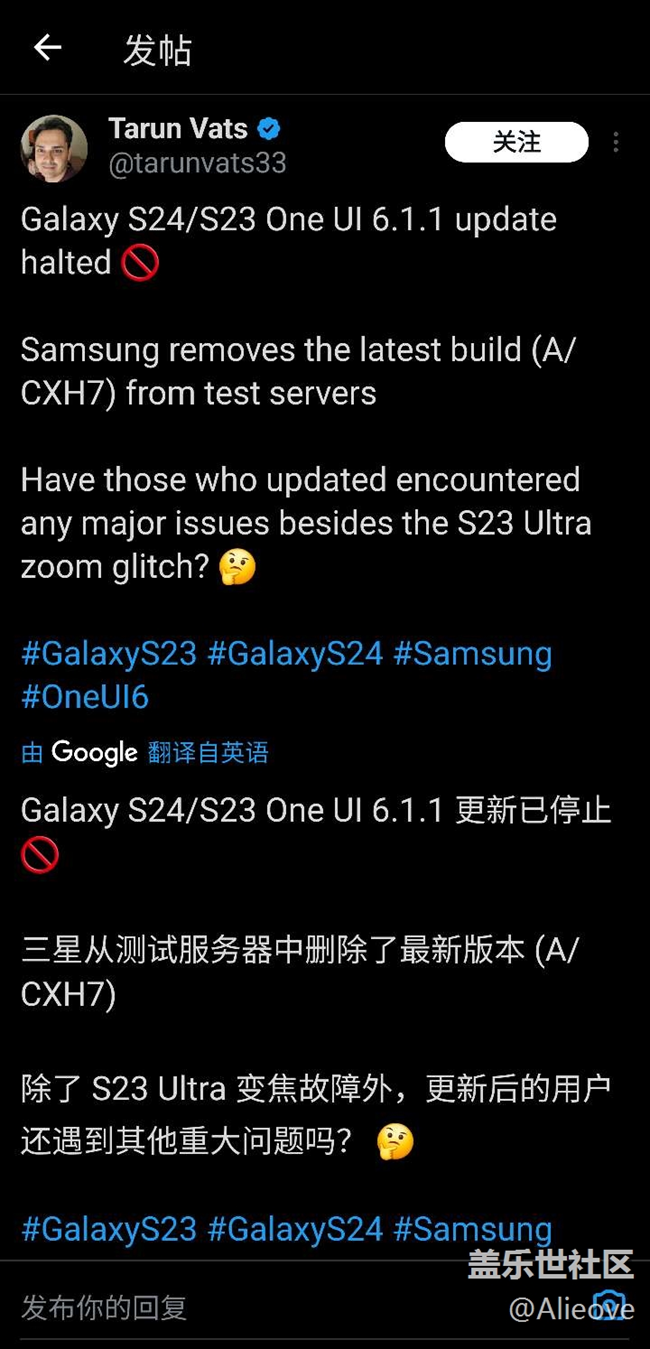The width and height of the screenshot is (650, 1349).
Task: Open the @tarunvats33 username
Action: click(197, 163)
